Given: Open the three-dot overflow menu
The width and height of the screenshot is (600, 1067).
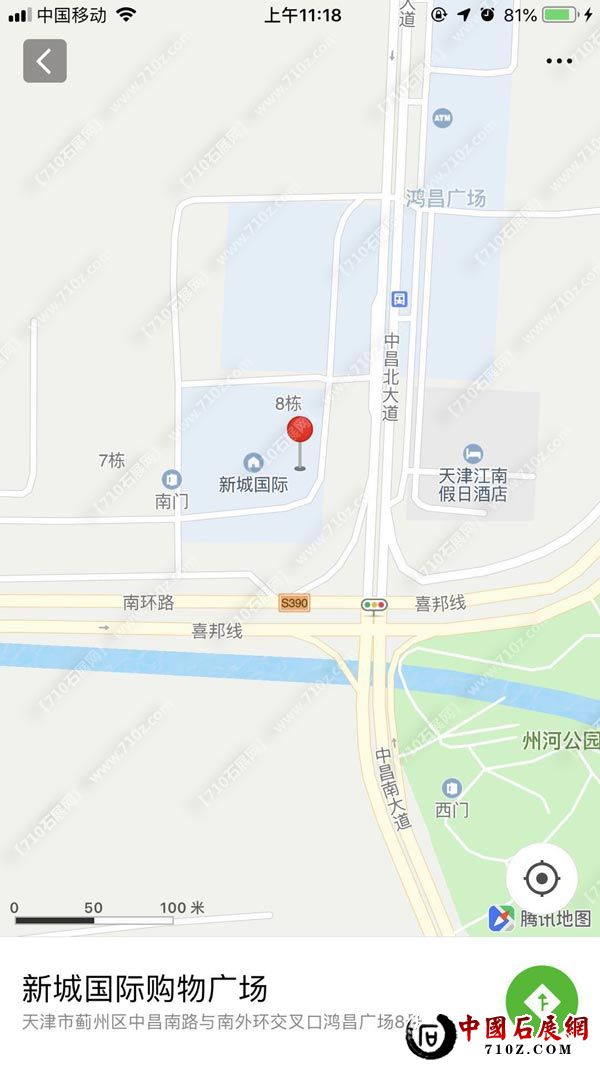Looking at the screenshot, I should point(558,61).
